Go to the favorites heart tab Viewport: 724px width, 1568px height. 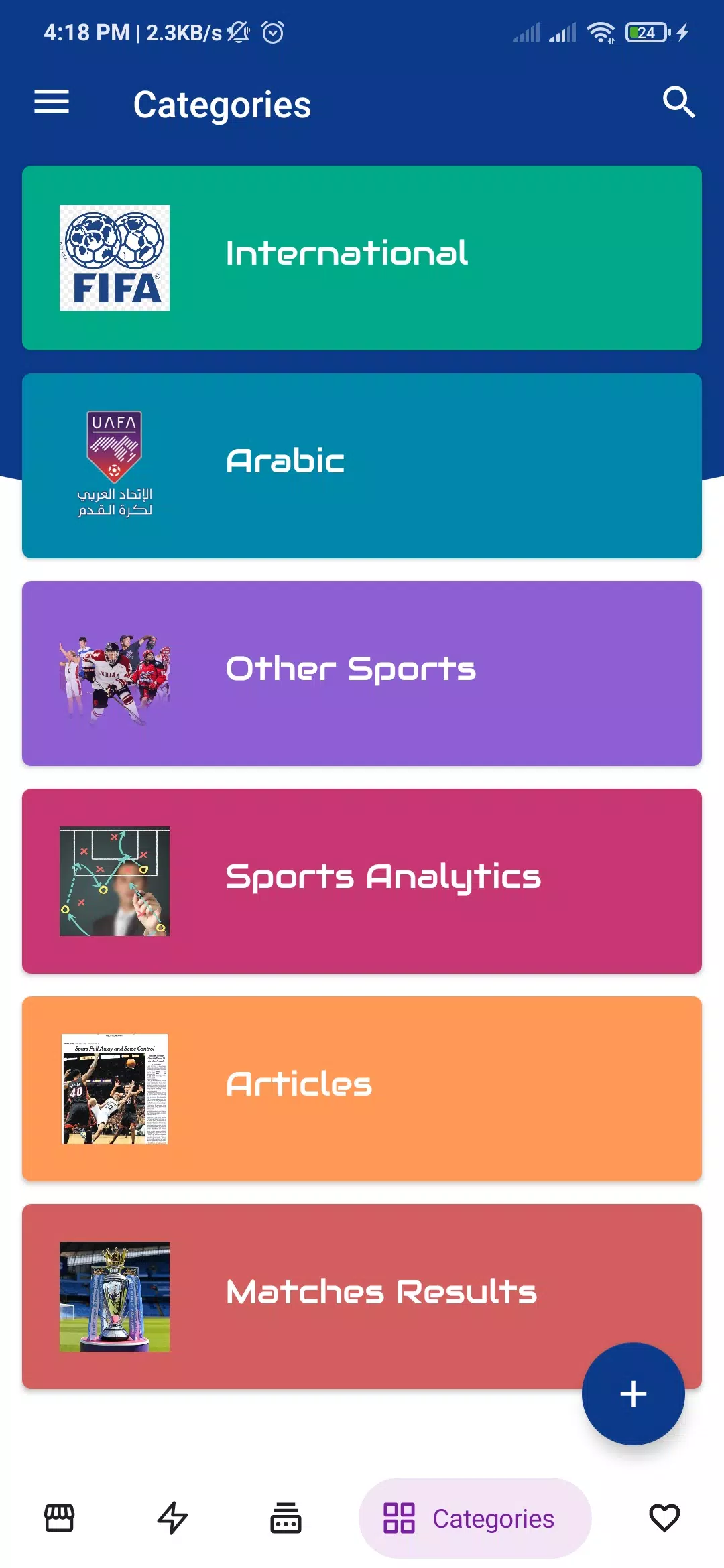pyautogui.click(x=664, y=1518)
